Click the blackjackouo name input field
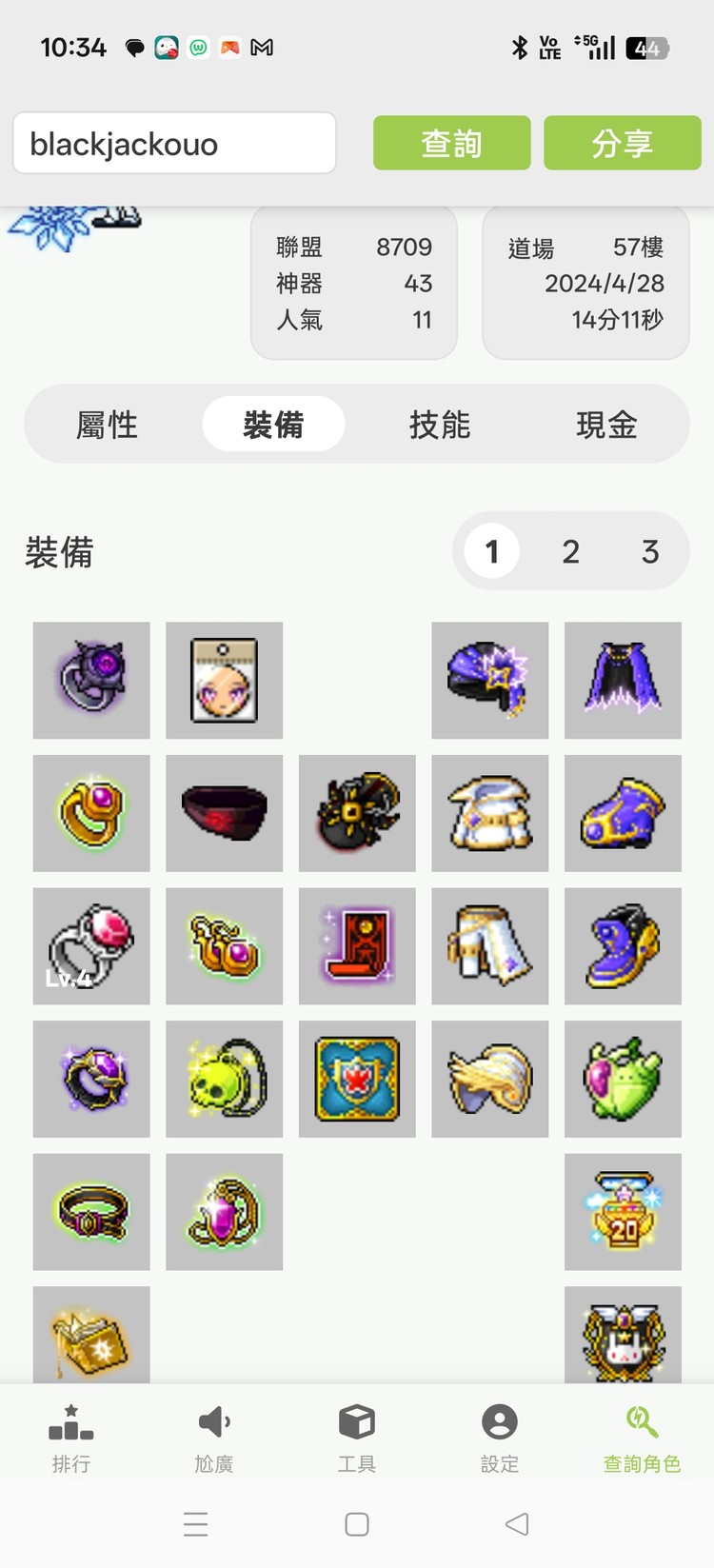This screenshot has width=714, height=1568. point(174,143)
